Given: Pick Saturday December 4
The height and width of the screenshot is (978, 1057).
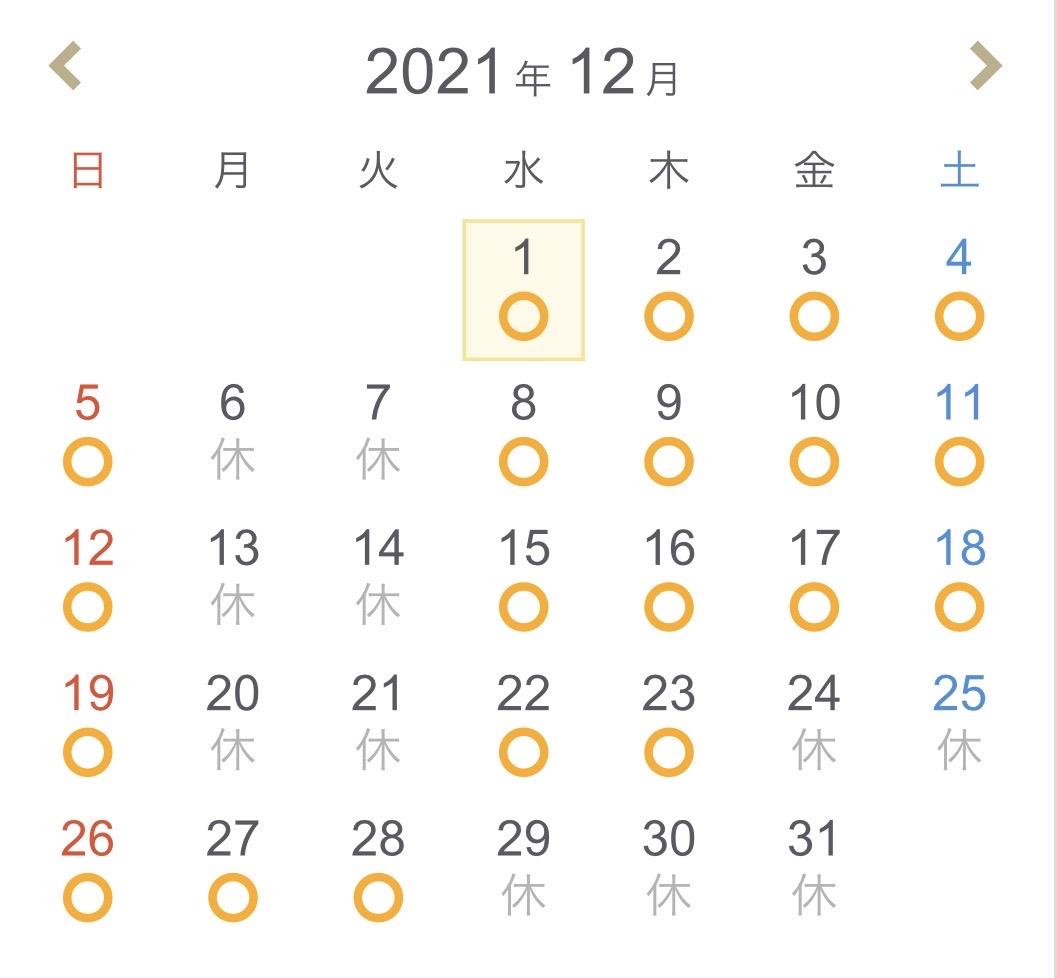Looking at the screenshot, I should click(x=958, y=290).
